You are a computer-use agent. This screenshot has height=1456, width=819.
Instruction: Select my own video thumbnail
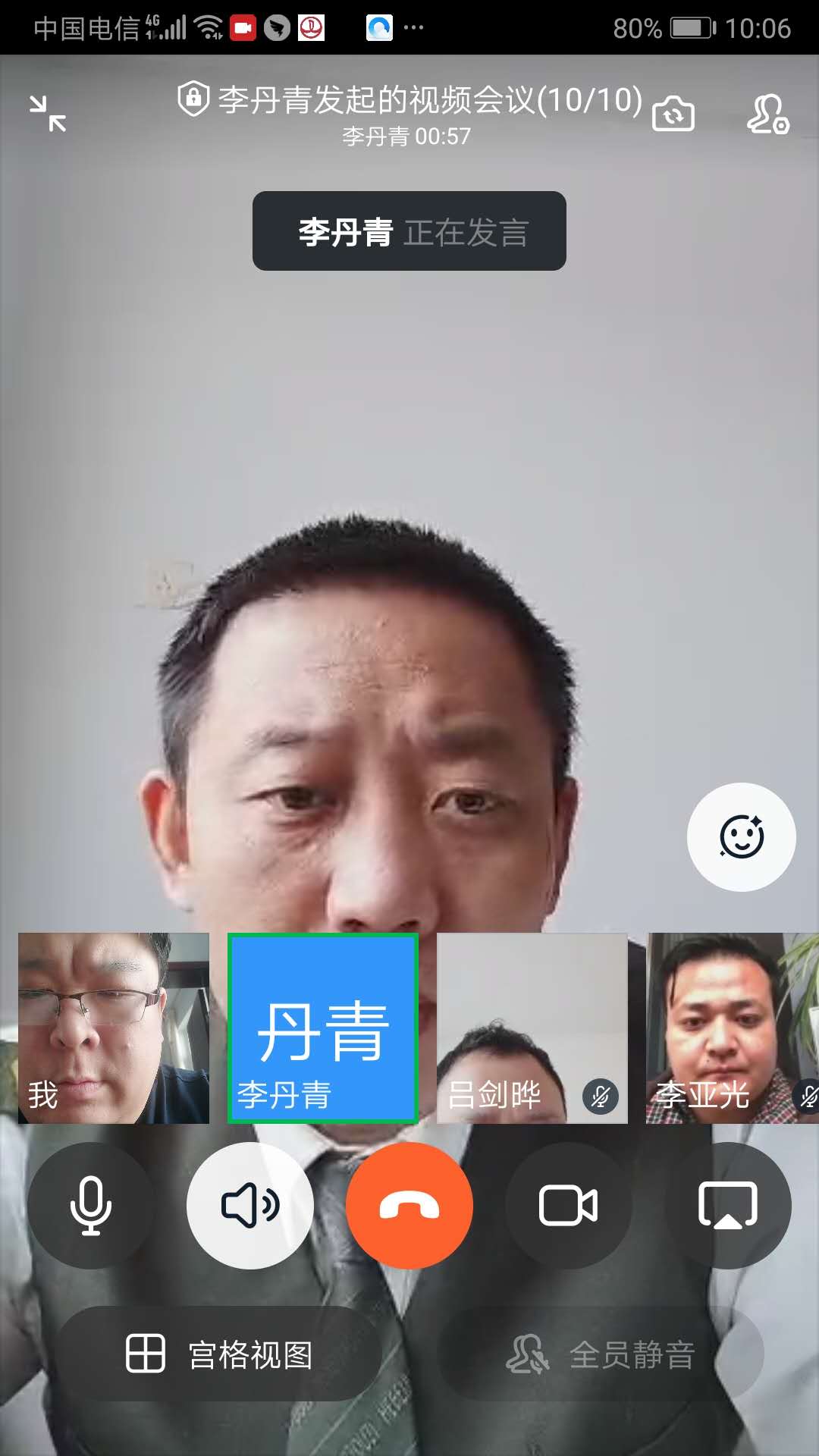114,1028
